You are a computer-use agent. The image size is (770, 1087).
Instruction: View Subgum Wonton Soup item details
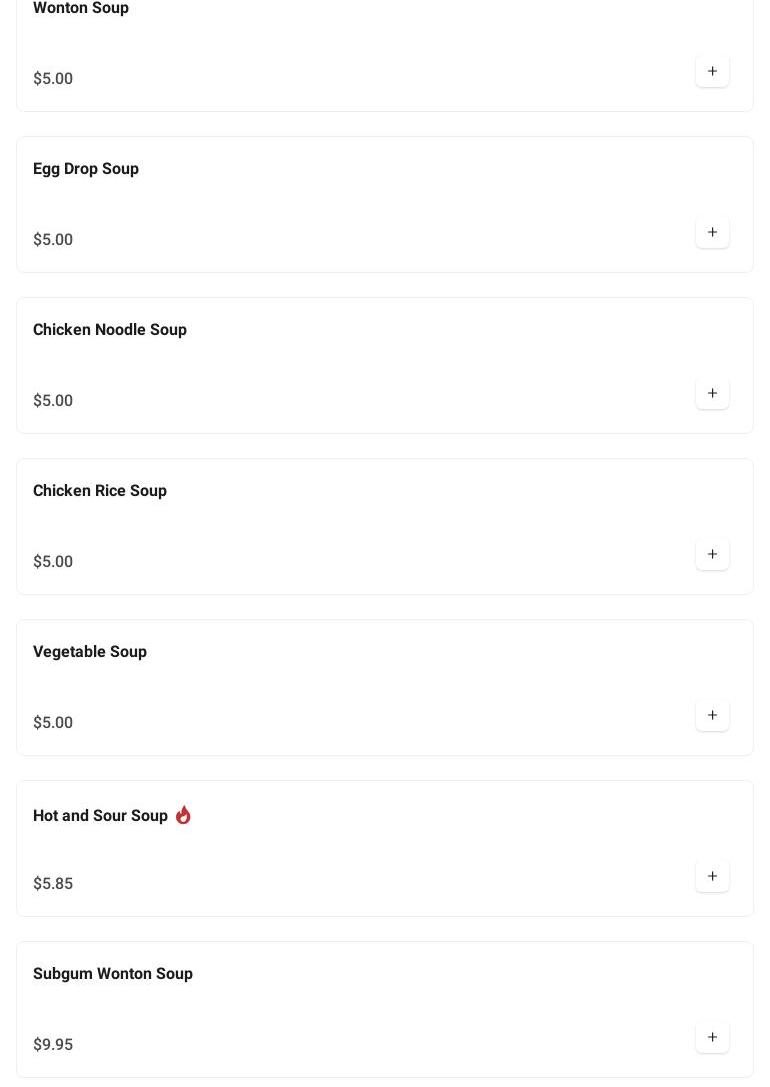113,974
